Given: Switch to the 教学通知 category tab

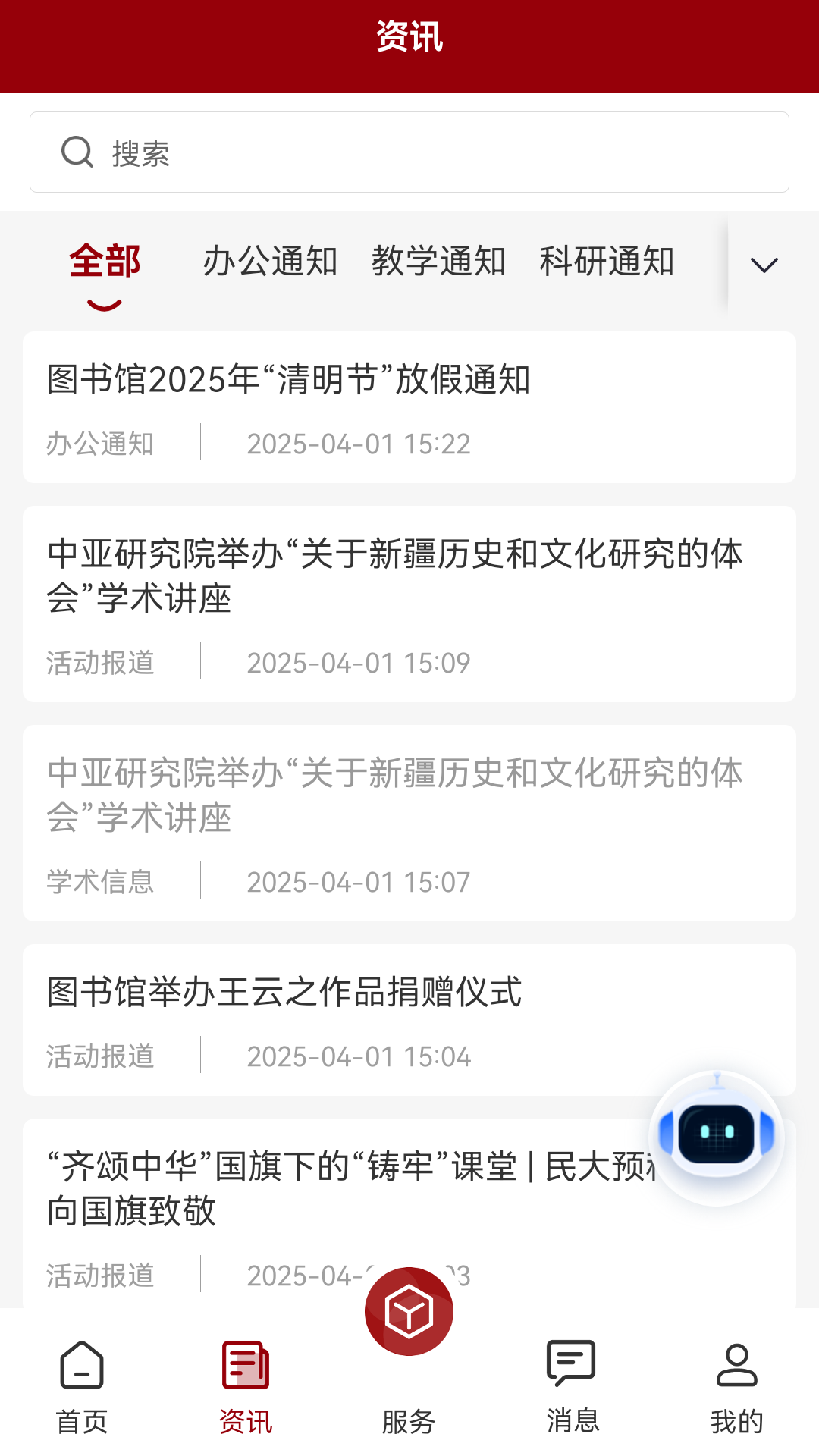Looking at the screenshot, I should pos(438,262).
